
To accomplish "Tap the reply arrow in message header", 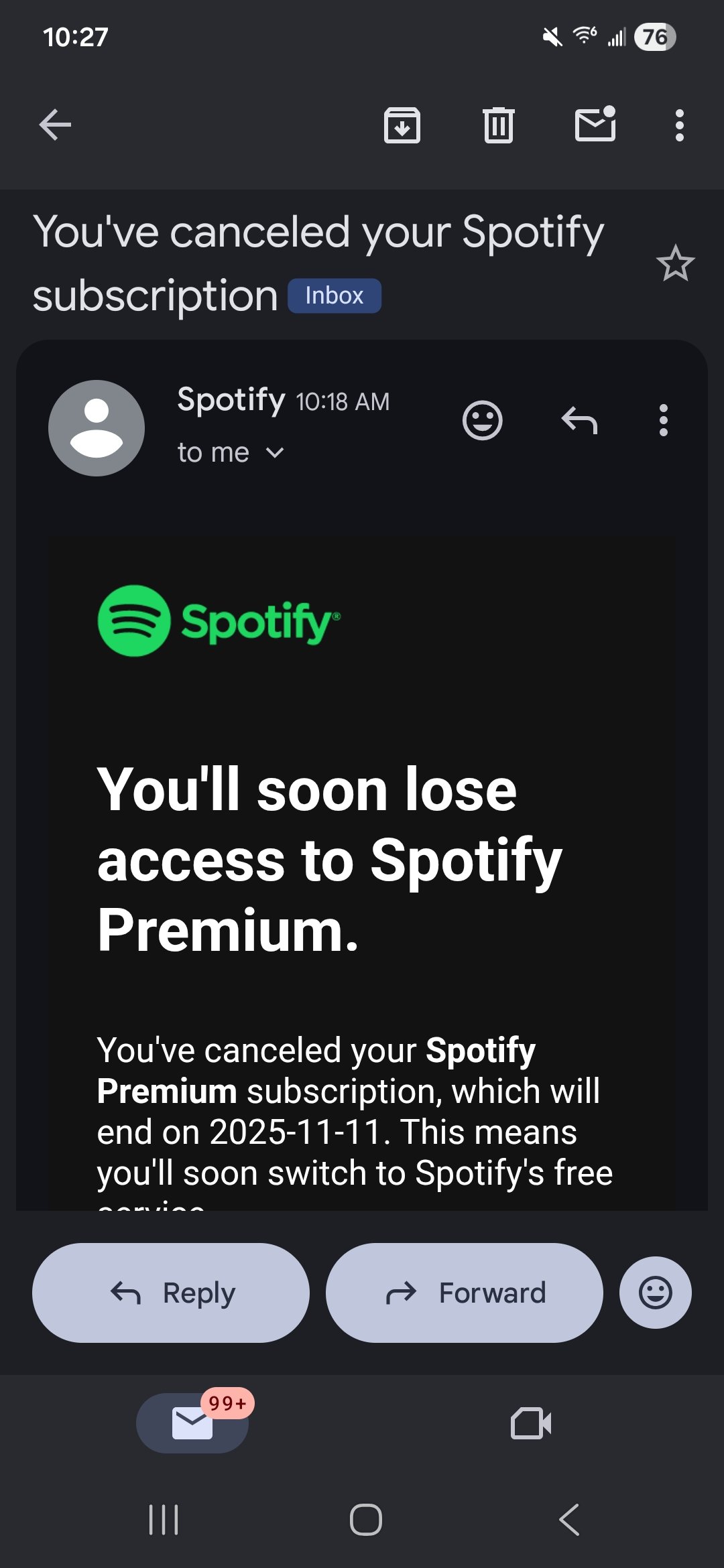I will [579, 420].
